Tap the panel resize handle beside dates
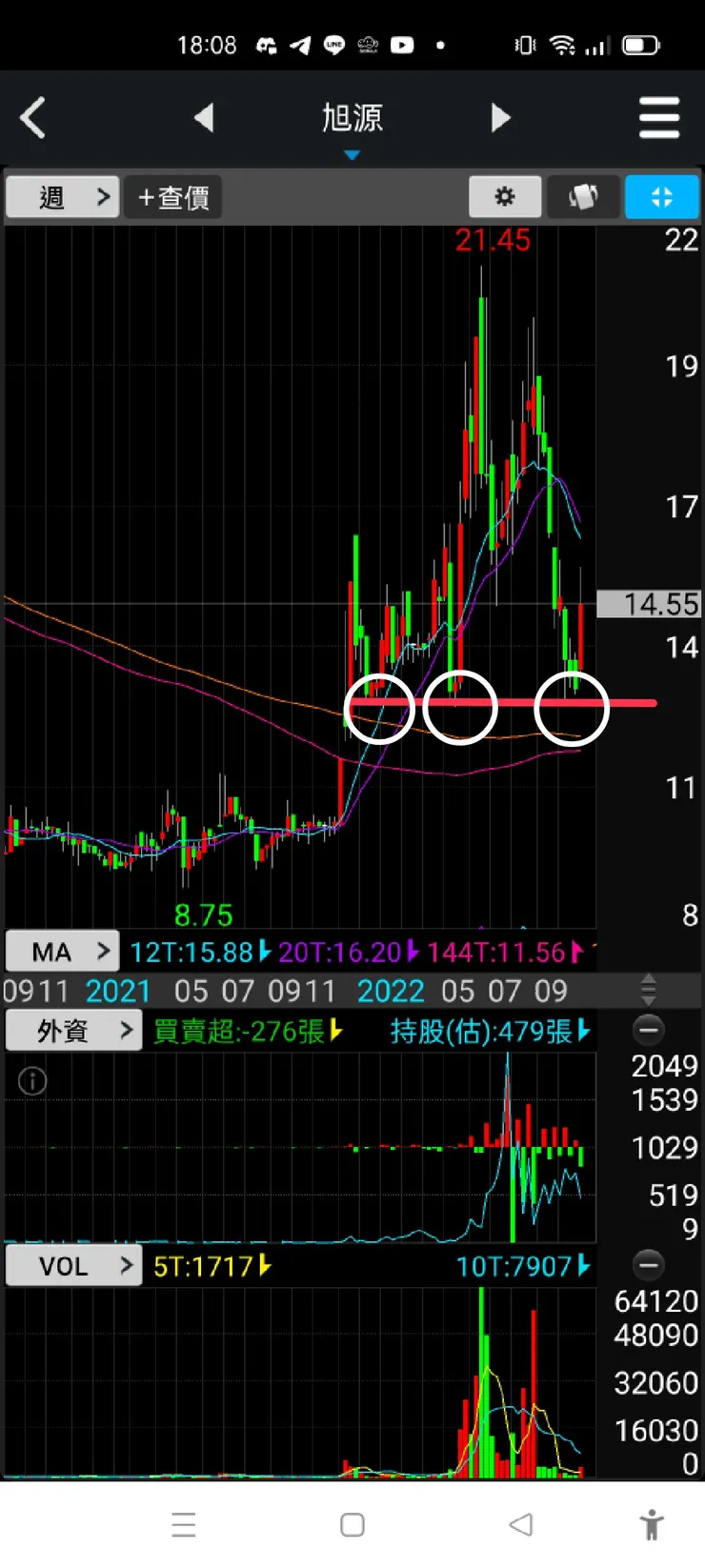 649,991
